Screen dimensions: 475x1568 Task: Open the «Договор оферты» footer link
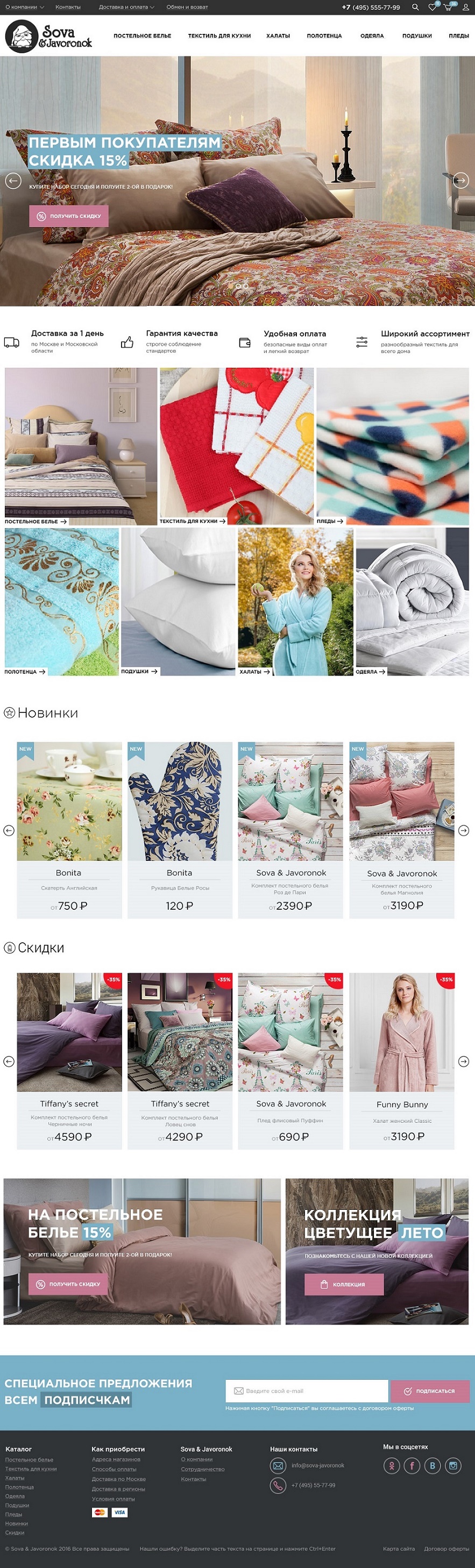point(446,1549)
